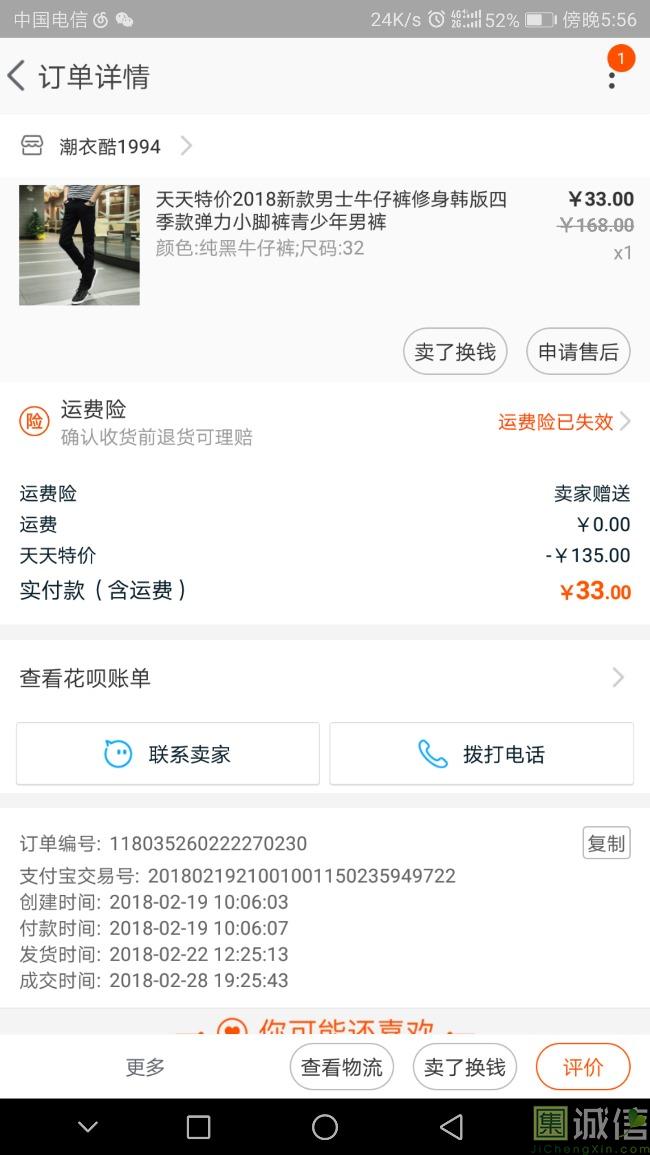Tap 卖了换钱 on the product card

(x=455, y=352)
